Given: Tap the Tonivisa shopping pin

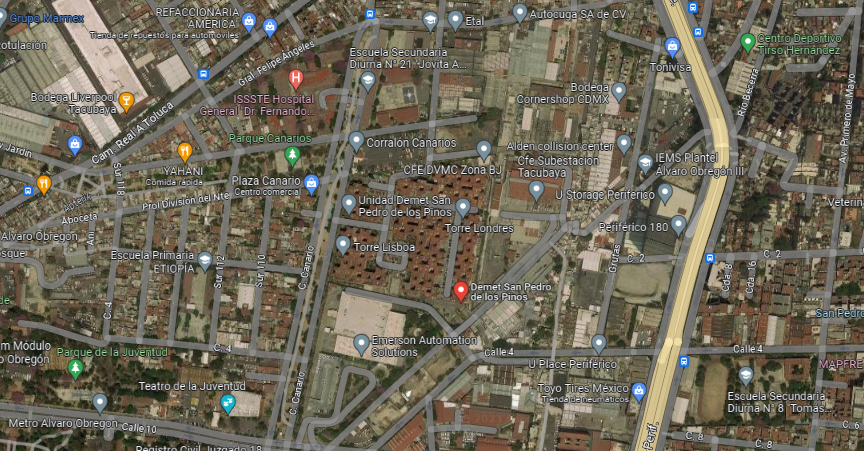Looking at the screenshot, I should pyautogui.click(x=672, y=47).
